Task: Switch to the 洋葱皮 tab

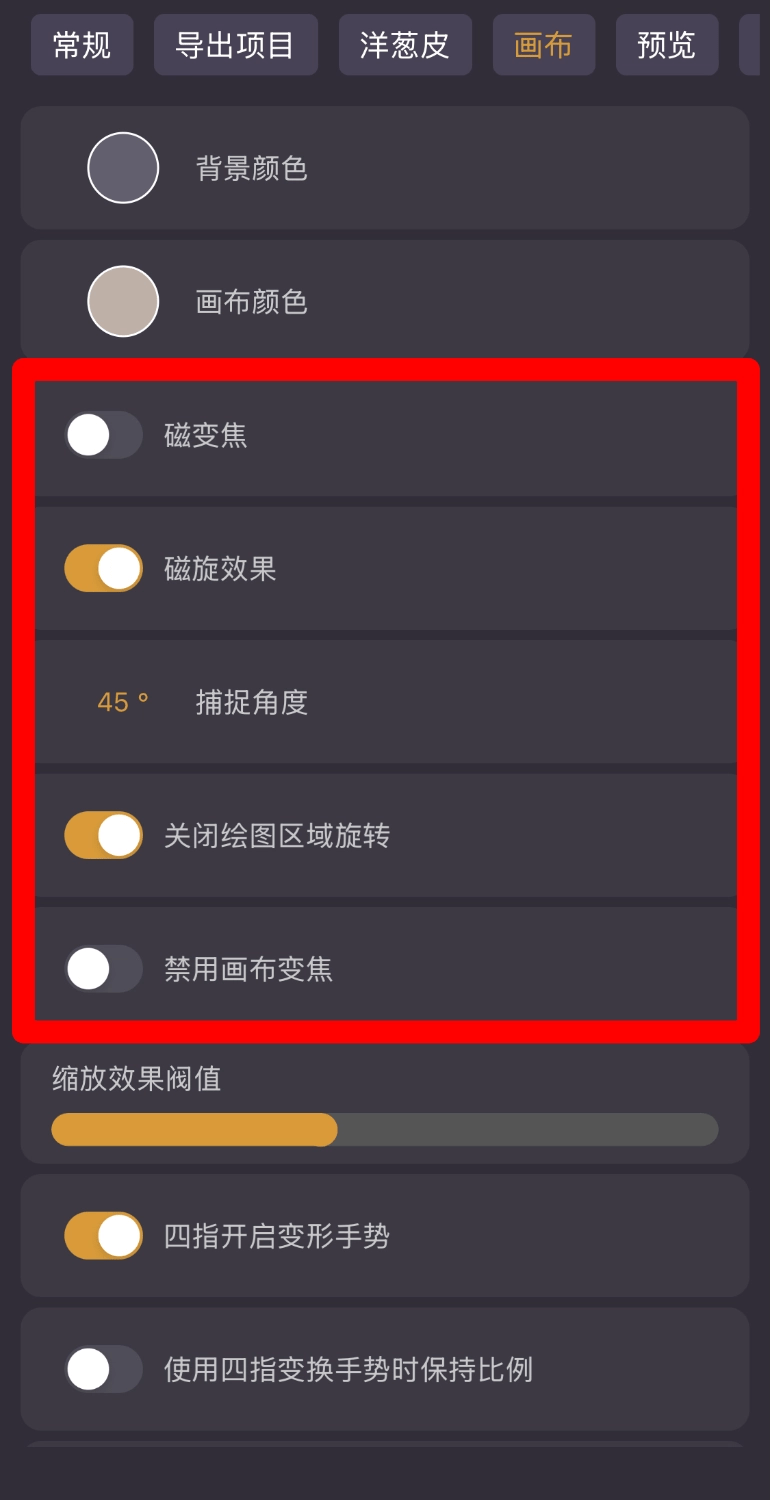Action: point(405,45)
